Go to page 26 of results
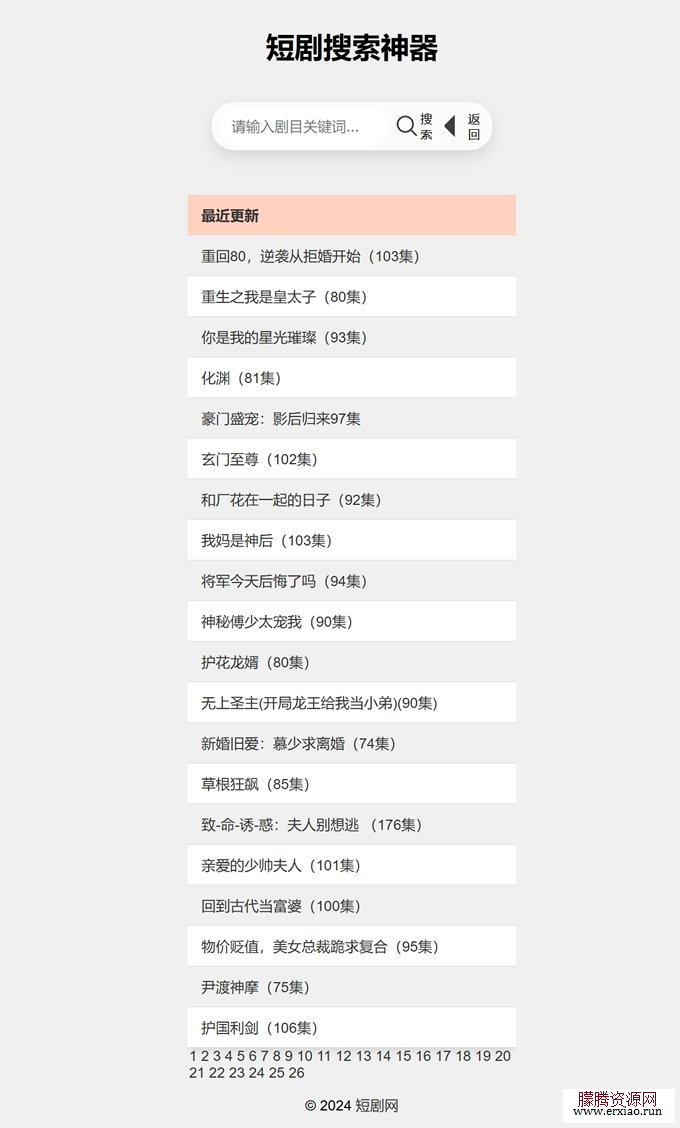 (x=296, y=1073)
